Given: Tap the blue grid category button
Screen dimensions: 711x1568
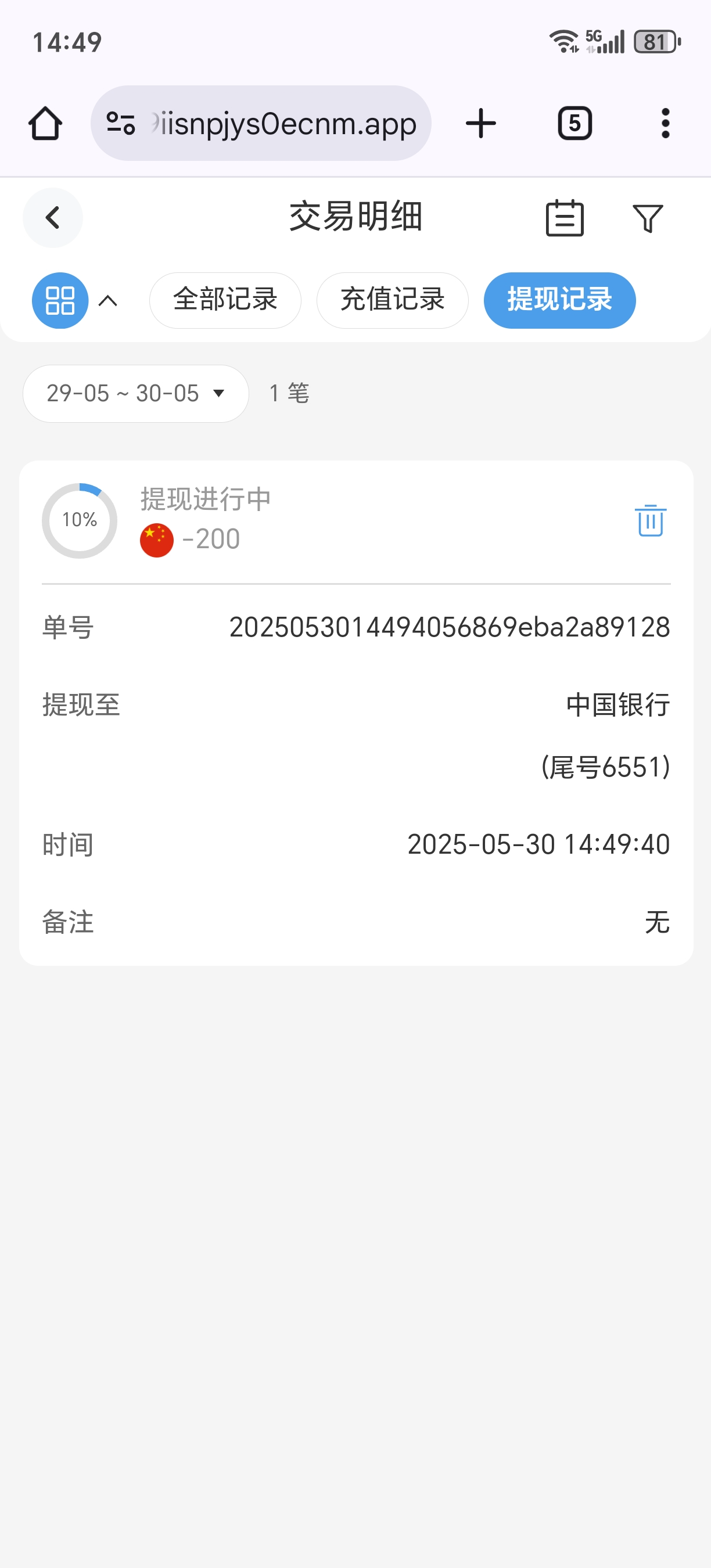Looking at the screenshot, I should tap(60, 301).
